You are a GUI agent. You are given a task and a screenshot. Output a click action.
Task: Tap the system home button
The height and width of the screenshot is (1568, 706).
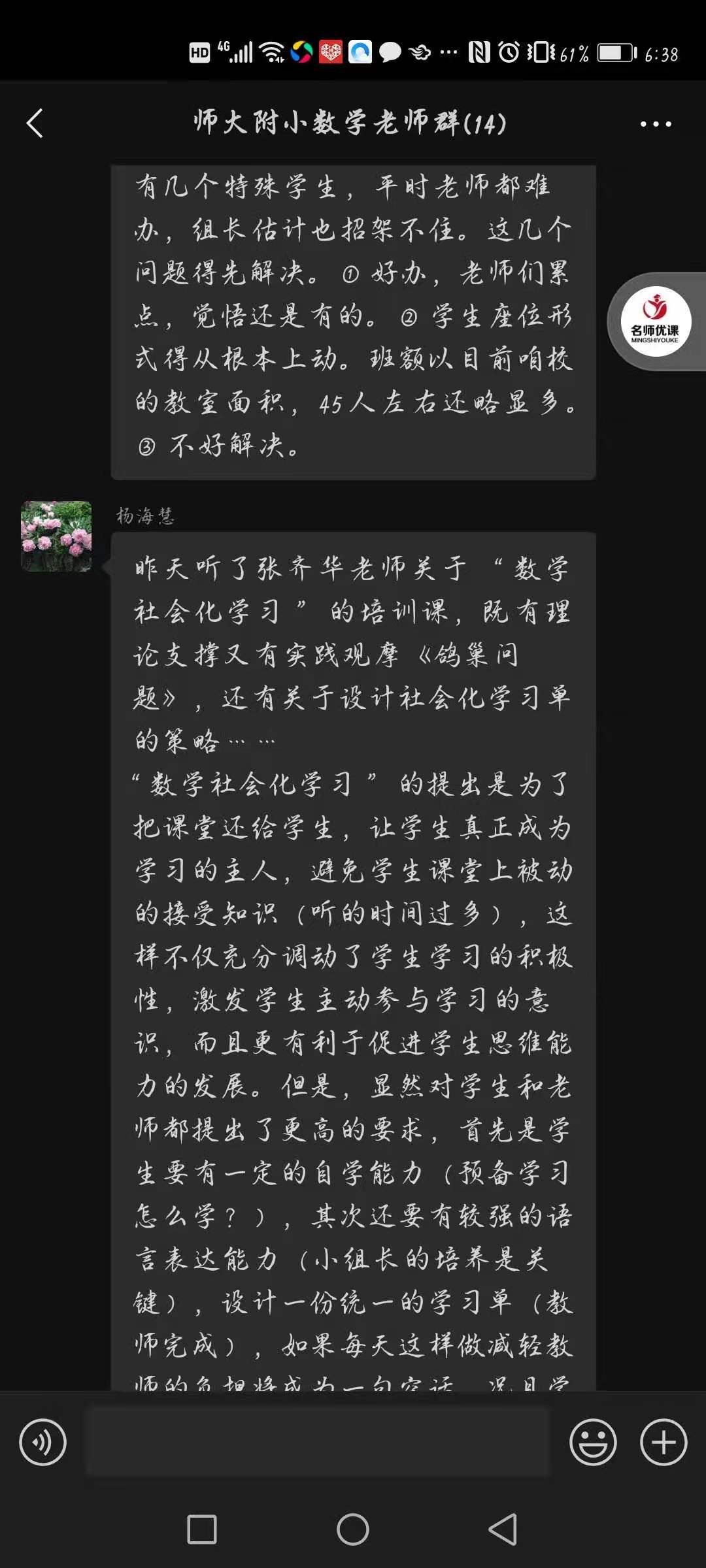(353, 1529)
